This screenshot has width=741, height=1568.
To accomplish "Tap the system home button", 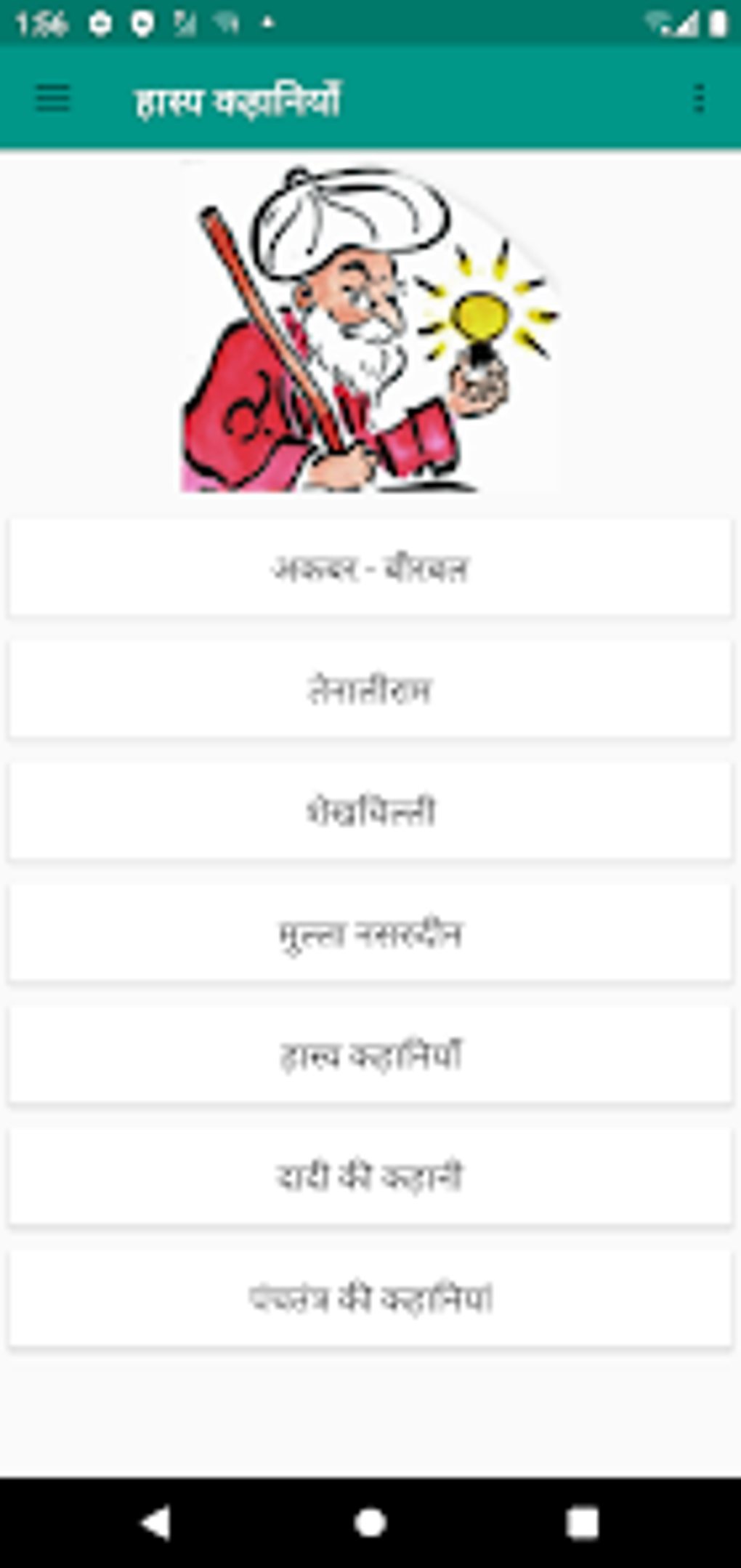I will (370, 1522).
